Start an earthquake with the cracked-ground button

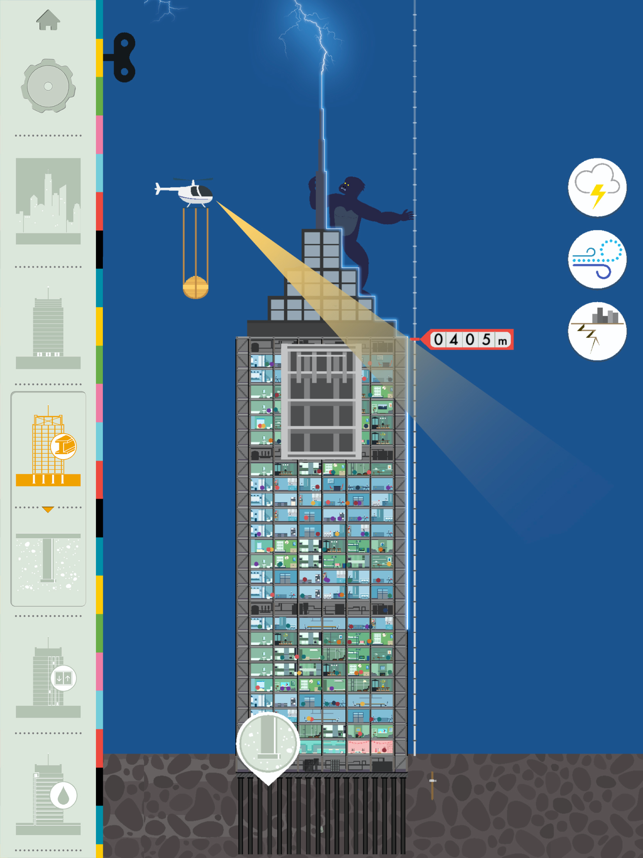click(x=597, y=331)
